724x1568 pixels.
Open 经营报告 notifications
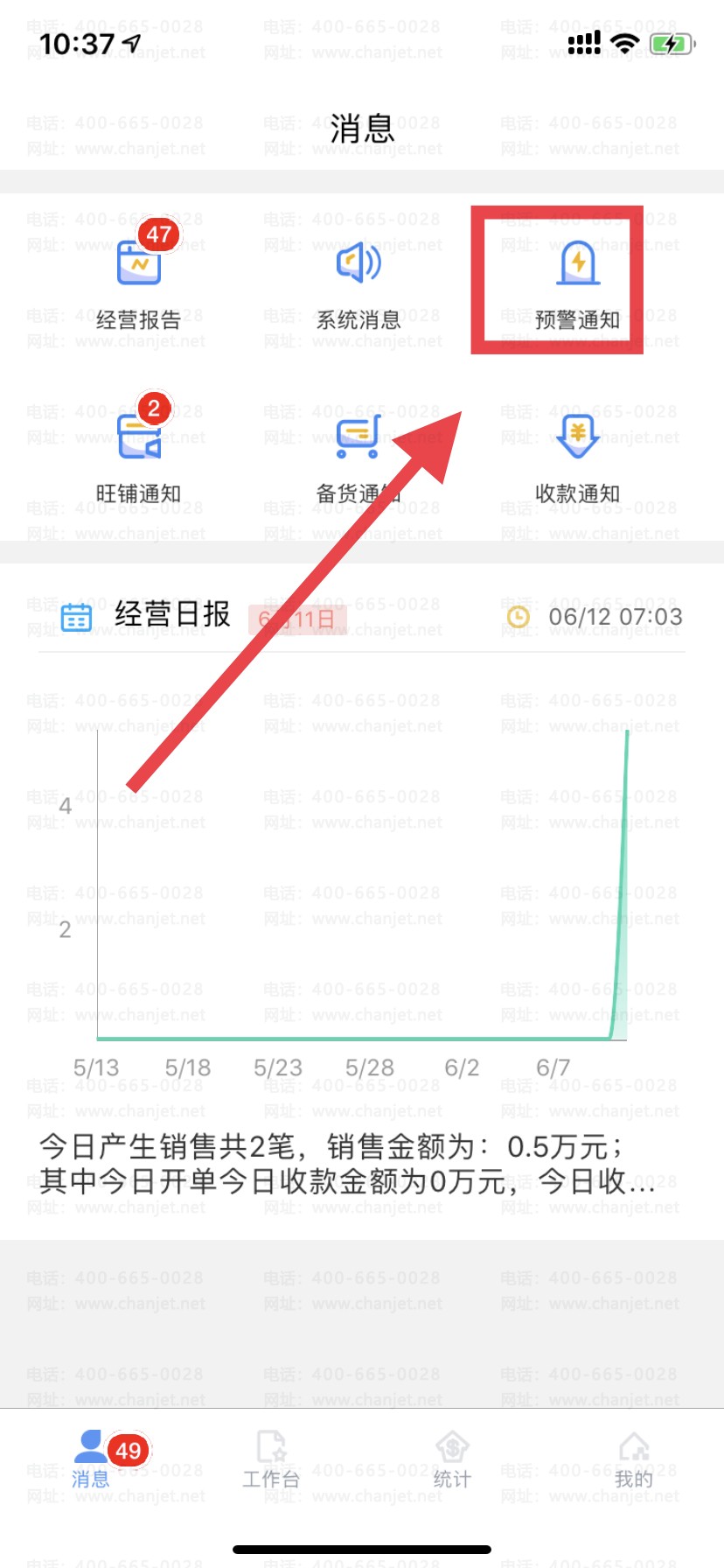click(138, 280)
